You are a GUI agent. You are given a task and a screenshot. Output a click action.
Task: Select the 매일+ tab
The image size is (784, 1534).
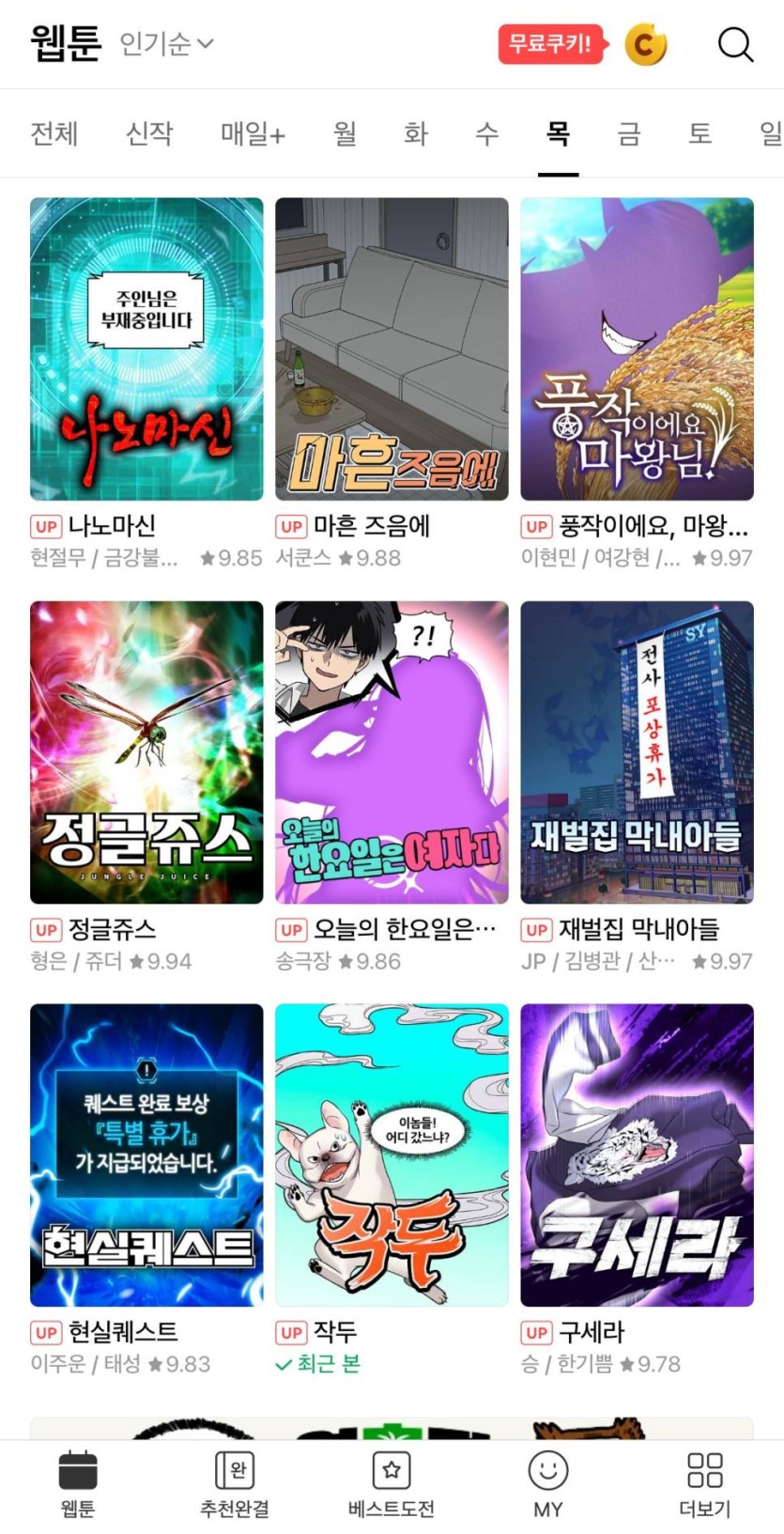click(253, 133)
